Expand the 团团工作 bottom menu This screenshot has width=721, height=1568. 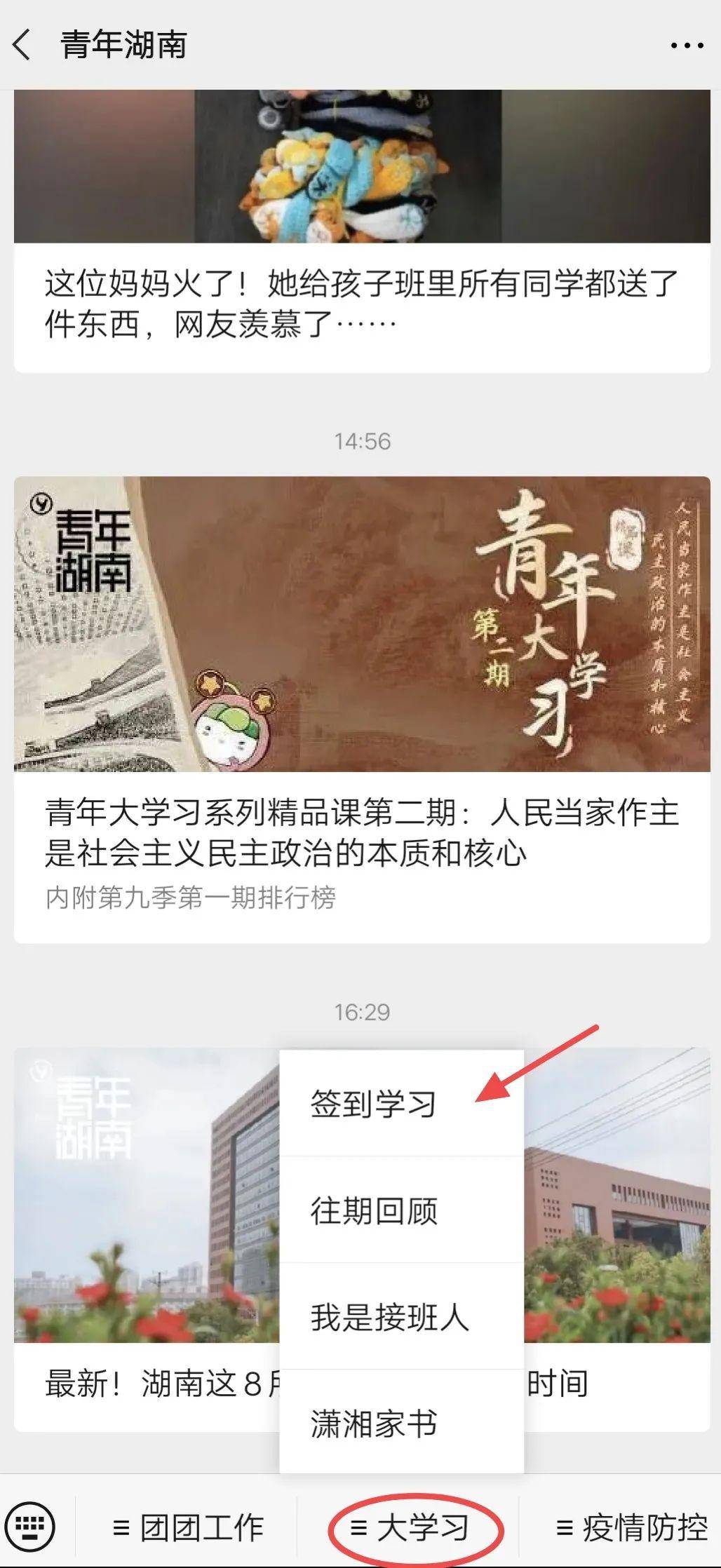[x=188, y=1527]
